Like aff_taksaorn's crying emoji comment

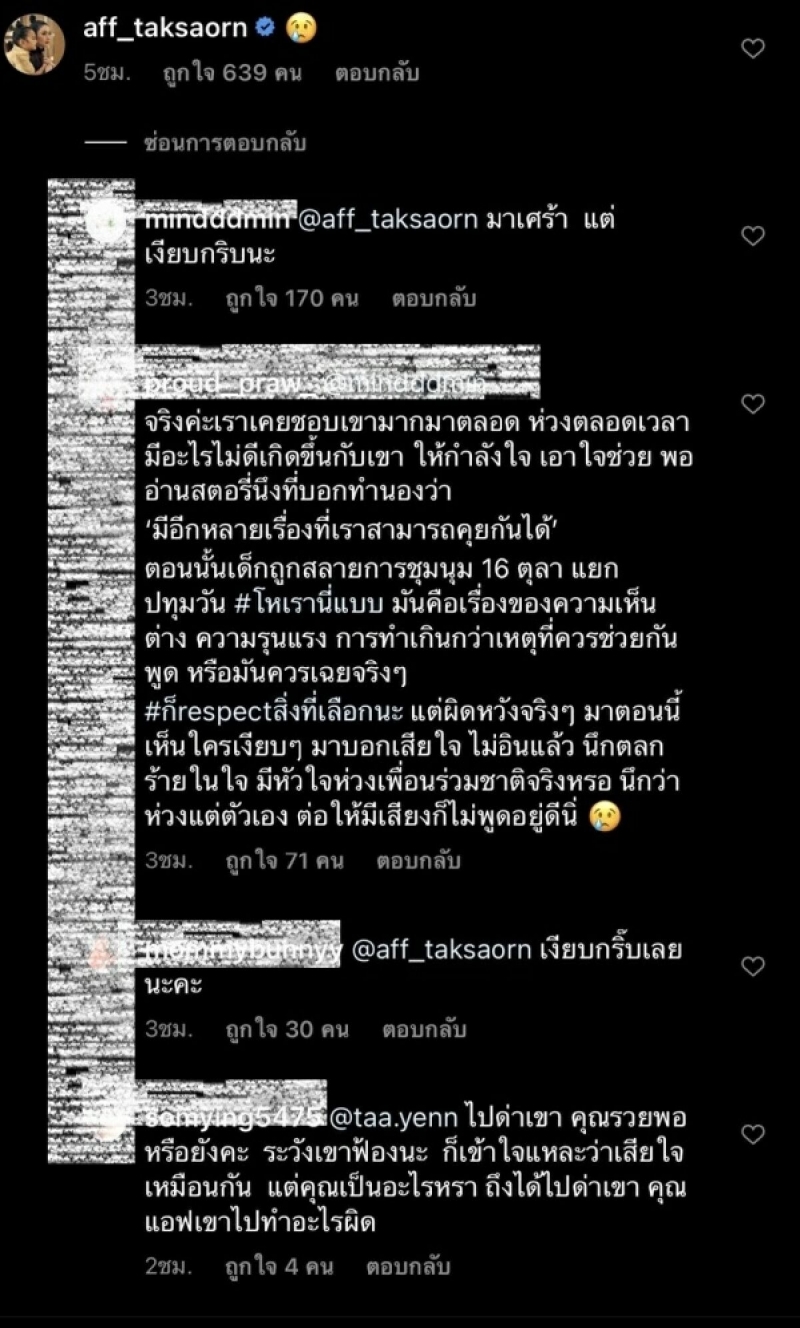[753, 48]
